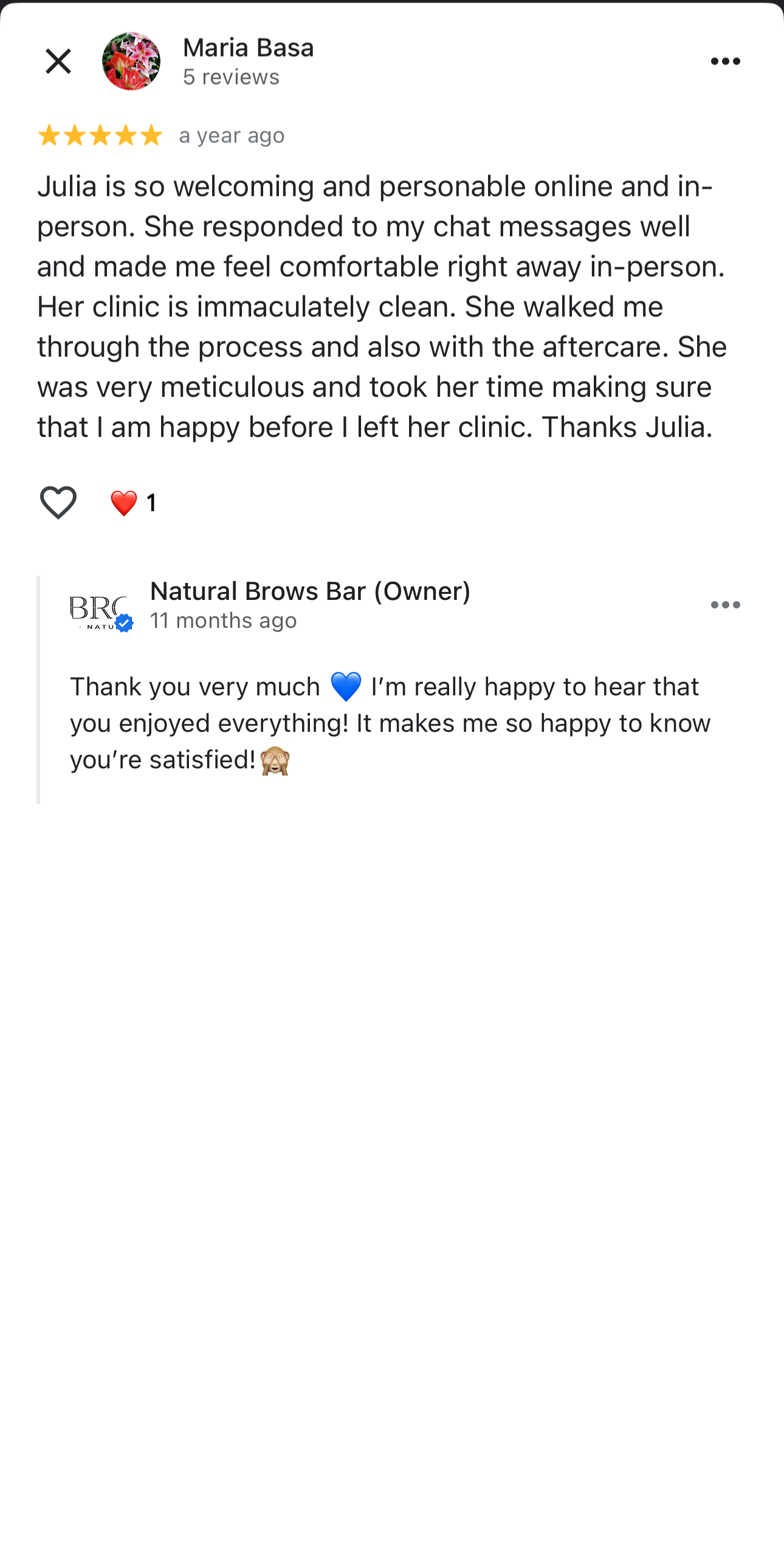Expand Maria Basa's reviewer profile
The height and width of the screenshot is (1556, 784).
click(249, 47)
